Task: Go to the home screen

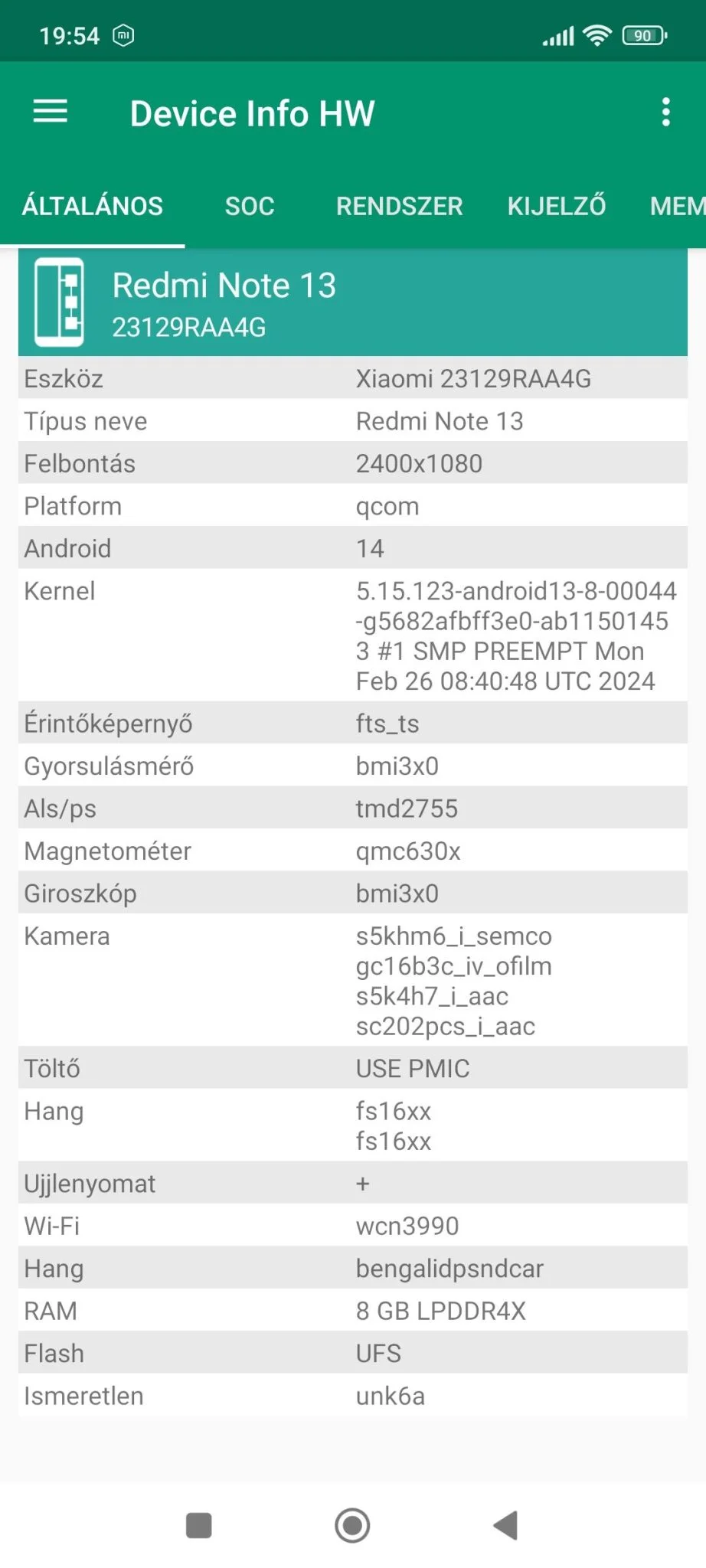Action: pyautogui.click(x=352, y=1525)
